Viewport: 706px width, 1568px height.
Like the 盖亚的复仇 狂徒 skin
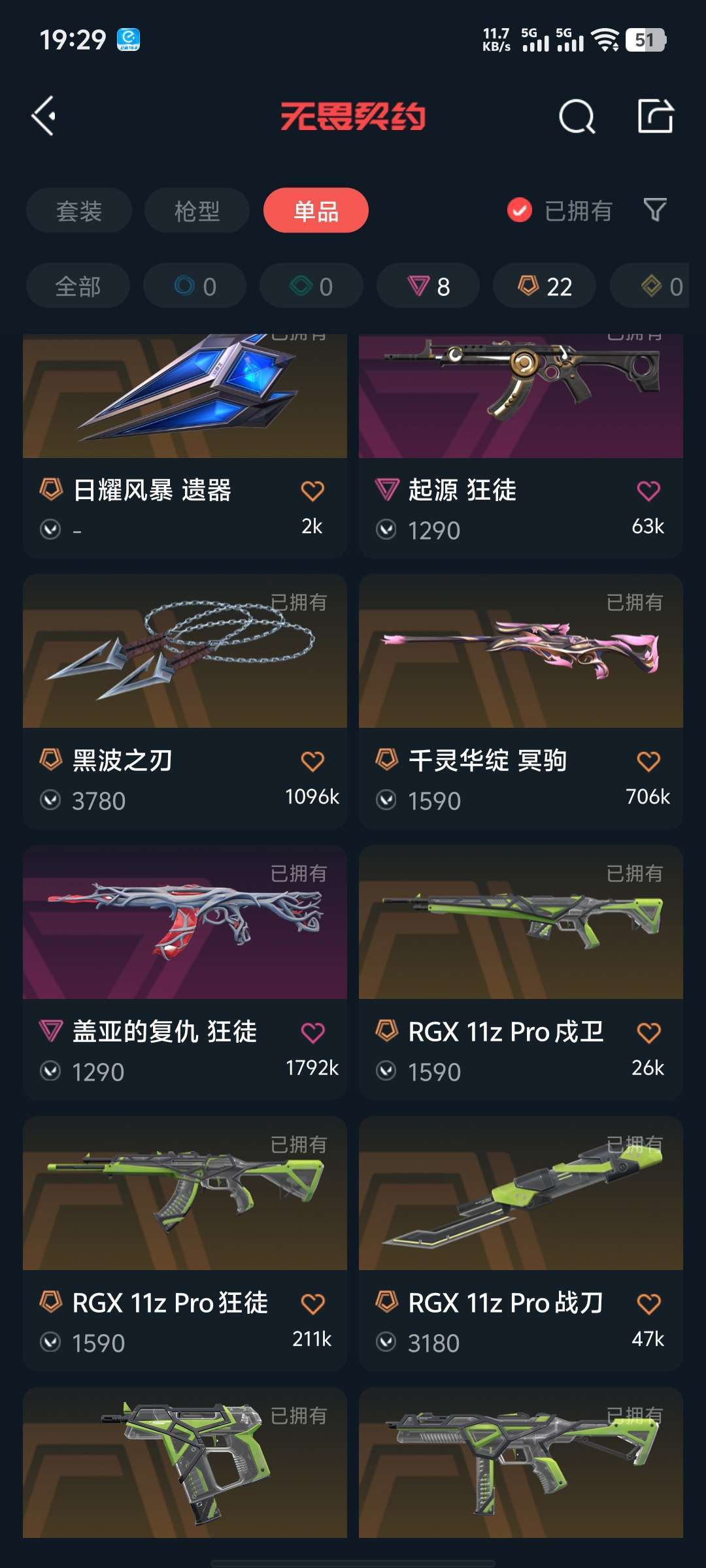coord(312,1032)
